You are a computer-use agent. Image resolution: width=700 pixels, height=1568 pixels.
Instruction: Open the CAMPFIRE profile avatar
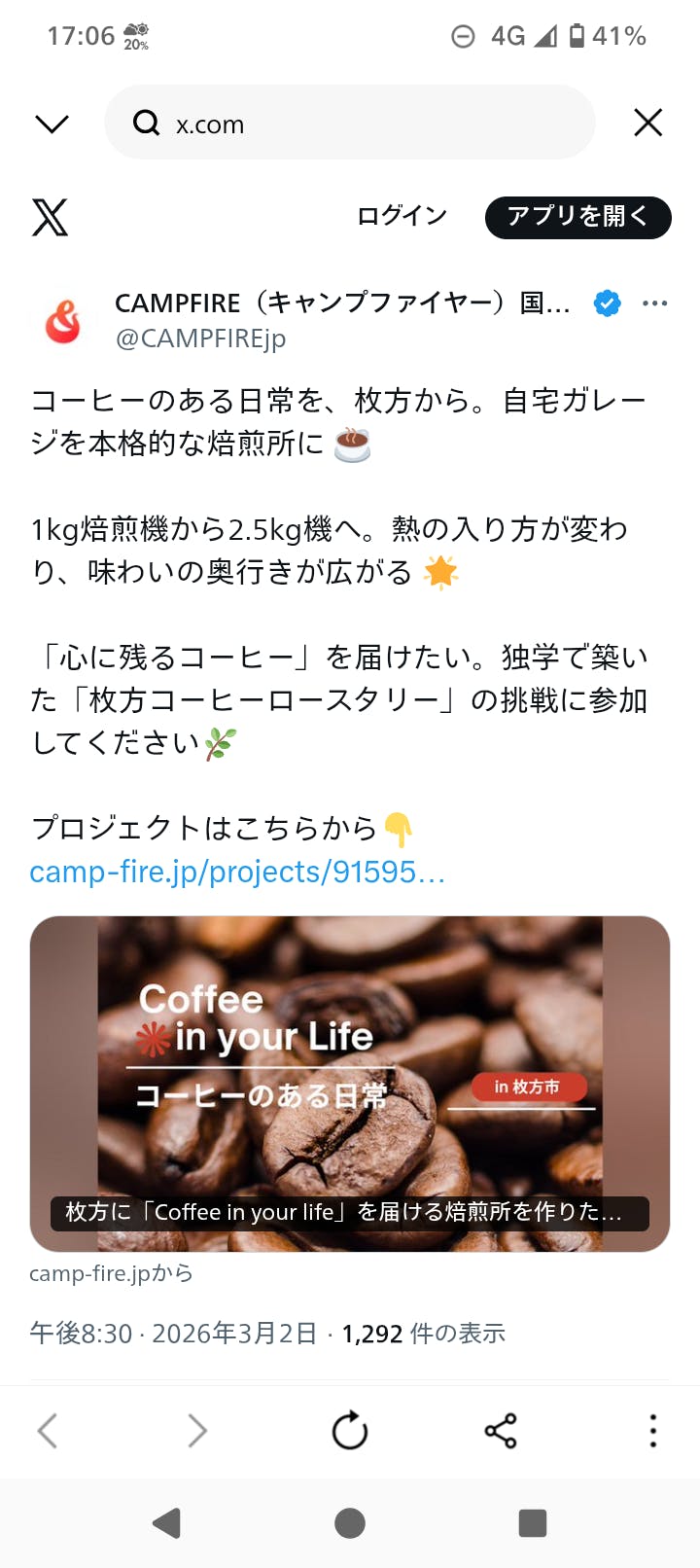(x=63, y=321)
